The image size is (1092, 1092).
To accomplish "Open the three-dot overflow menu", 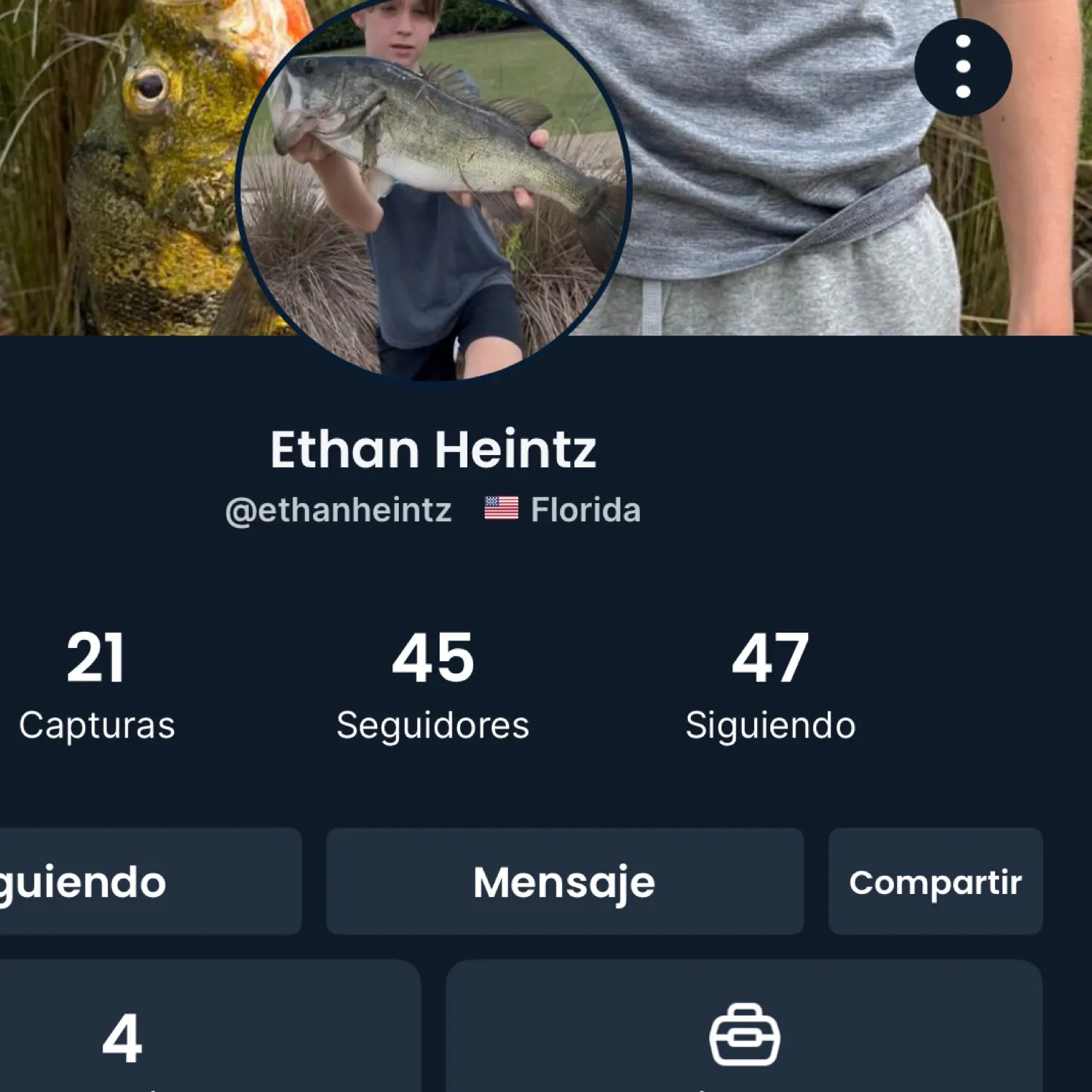I will pos(962,67).
